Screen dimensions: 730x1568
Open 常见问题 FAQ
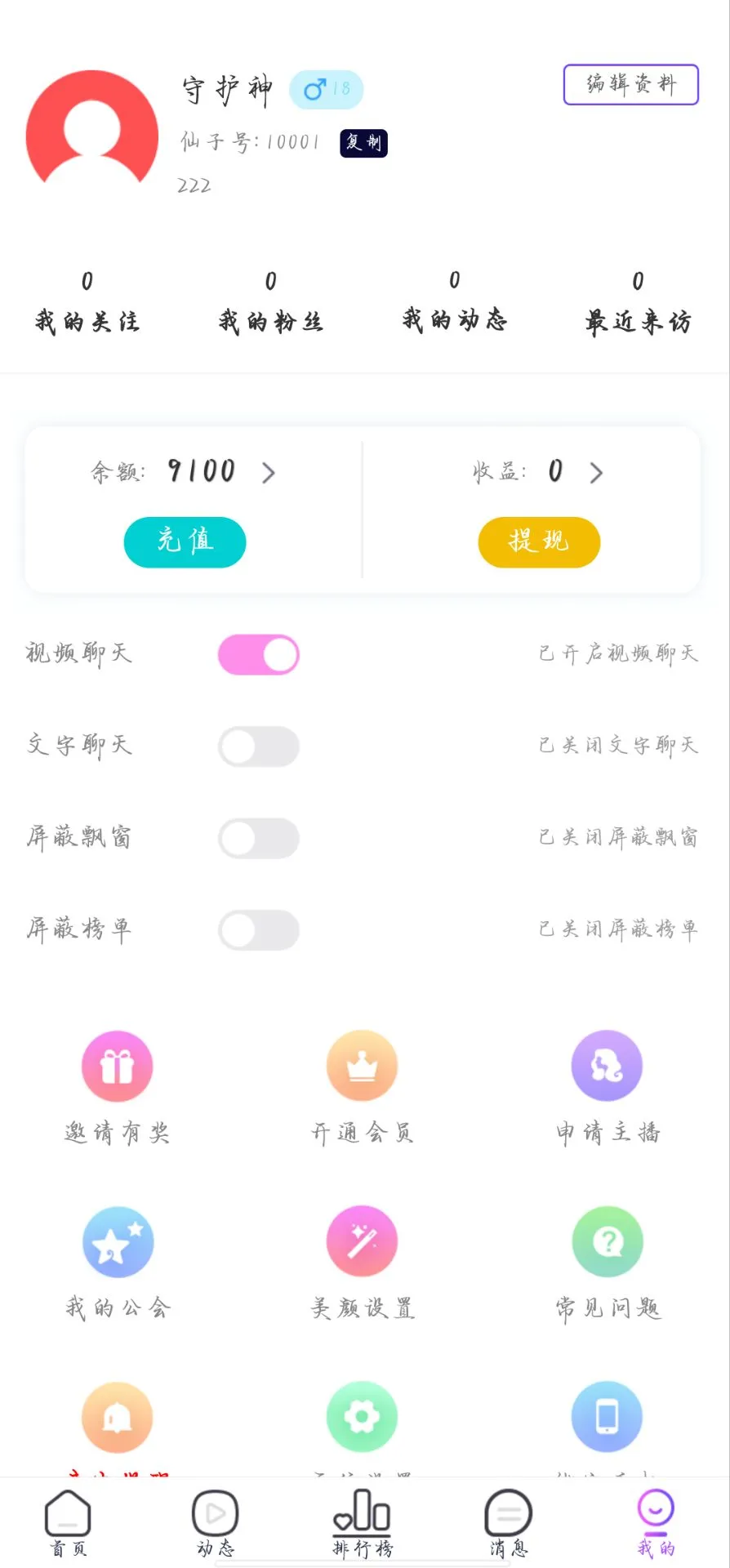coord(608,1262)
